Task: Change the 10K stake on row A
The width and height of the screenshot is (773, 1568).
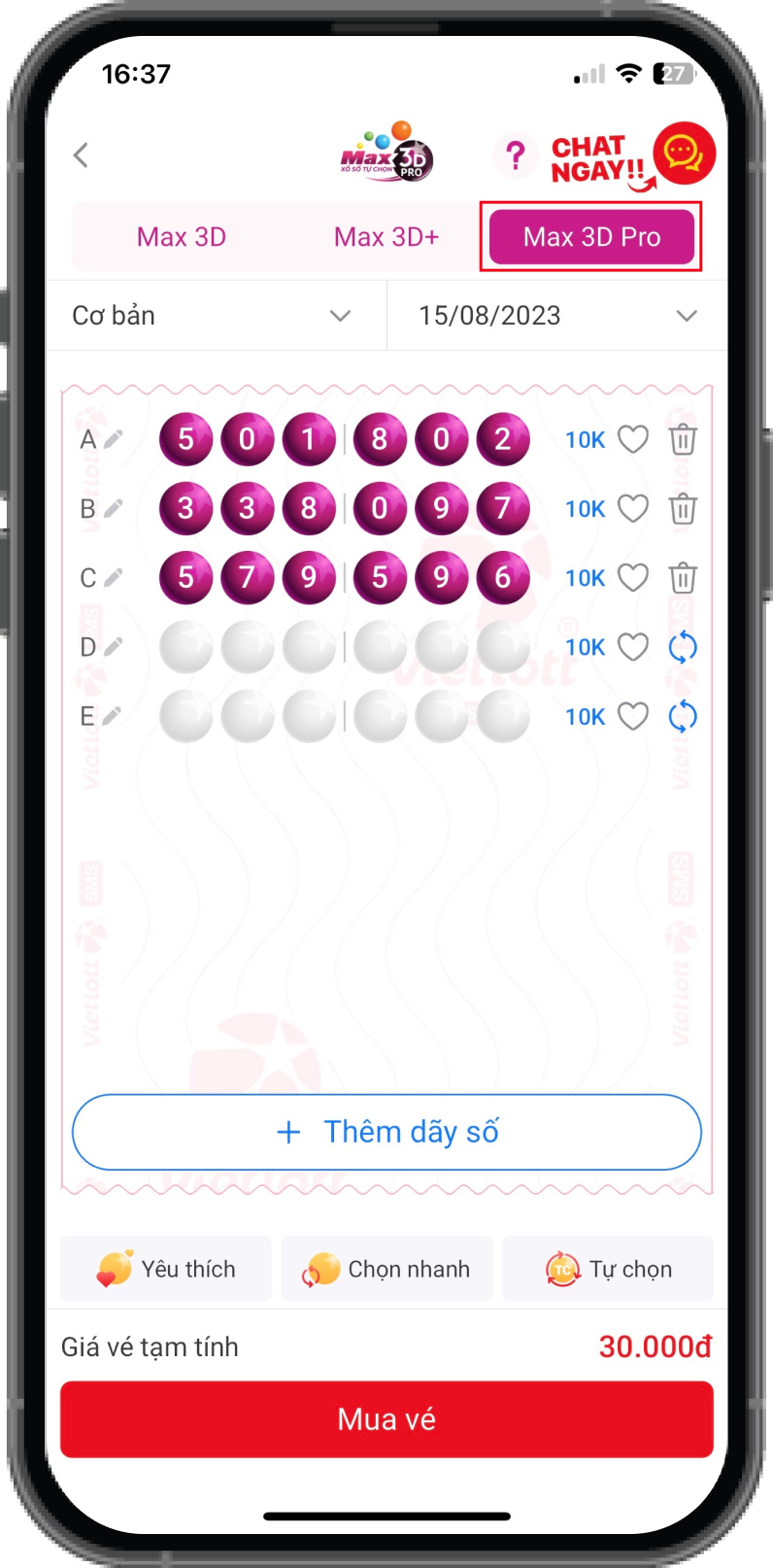Action: click(x=585, y=440)
